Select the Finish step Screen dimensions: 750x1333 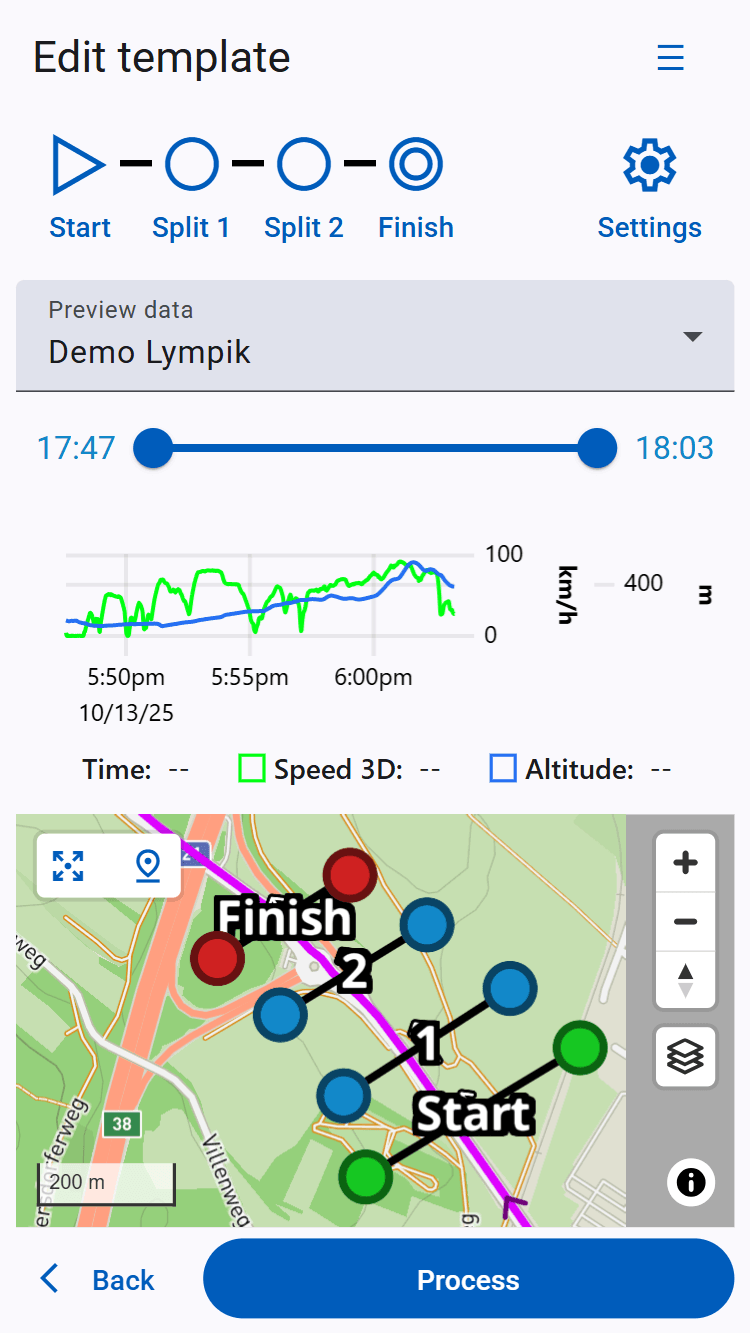tap(416, 189)
